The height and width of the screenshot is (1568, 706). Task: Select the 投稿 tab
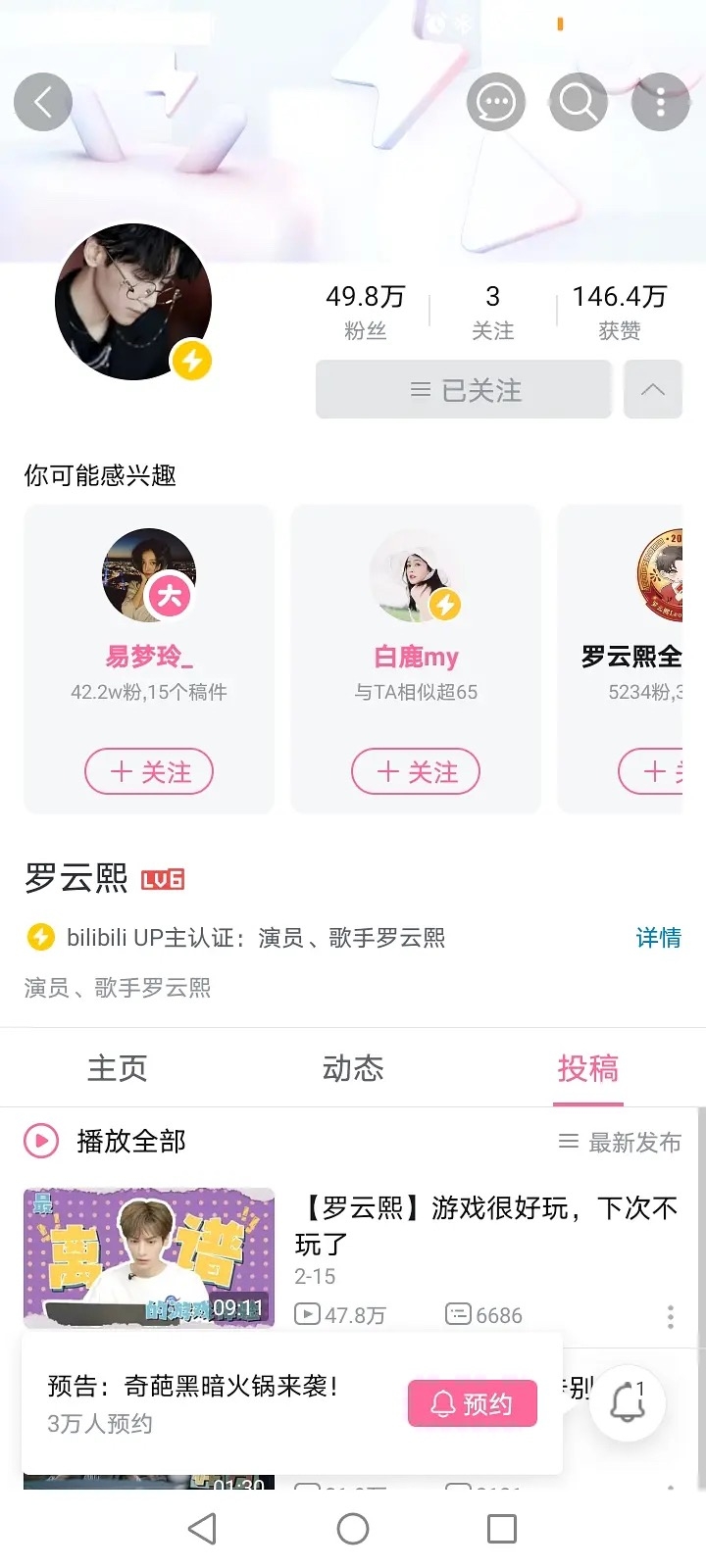(588, 1068)
